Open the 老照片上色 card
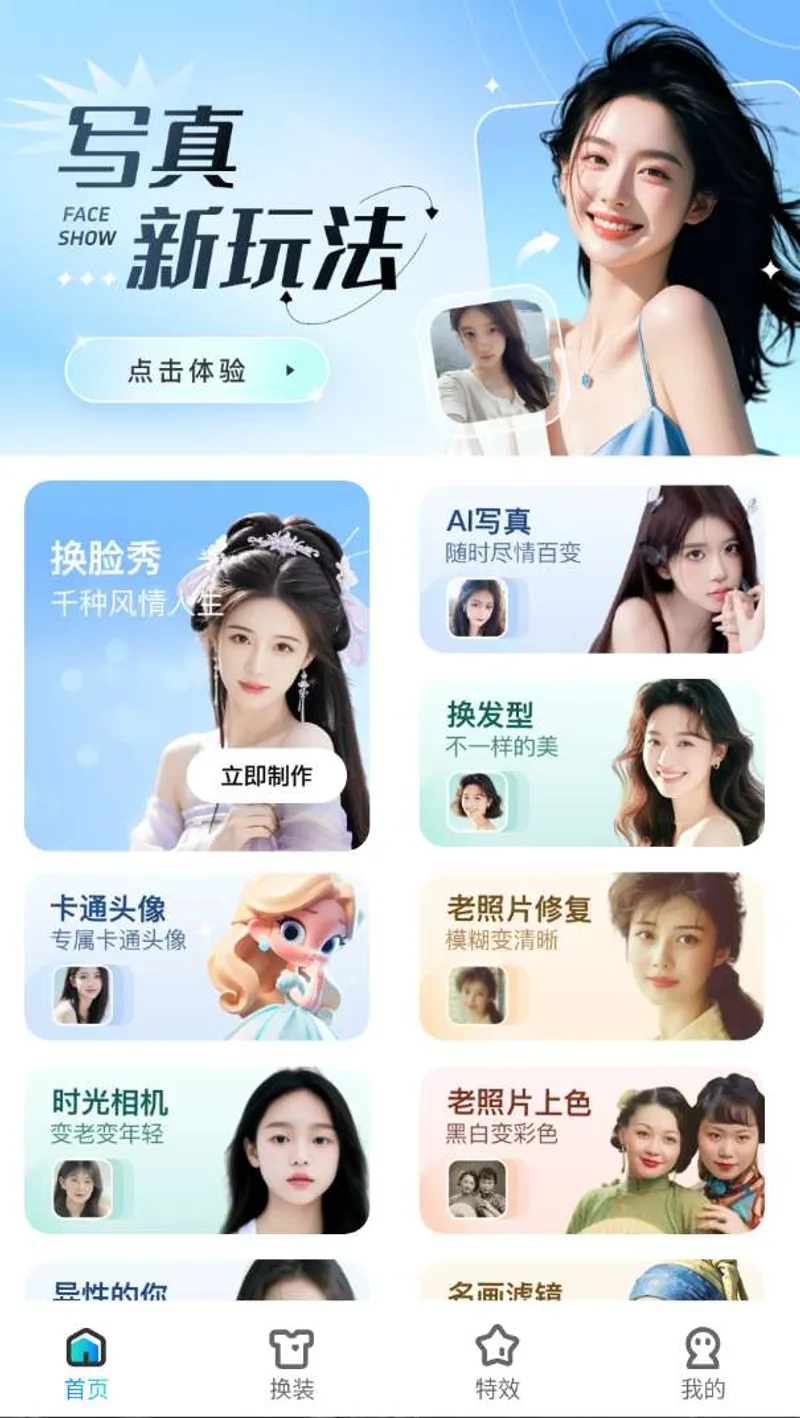This screenshot has width=800, height=1418. click(x=591, y=1150)
